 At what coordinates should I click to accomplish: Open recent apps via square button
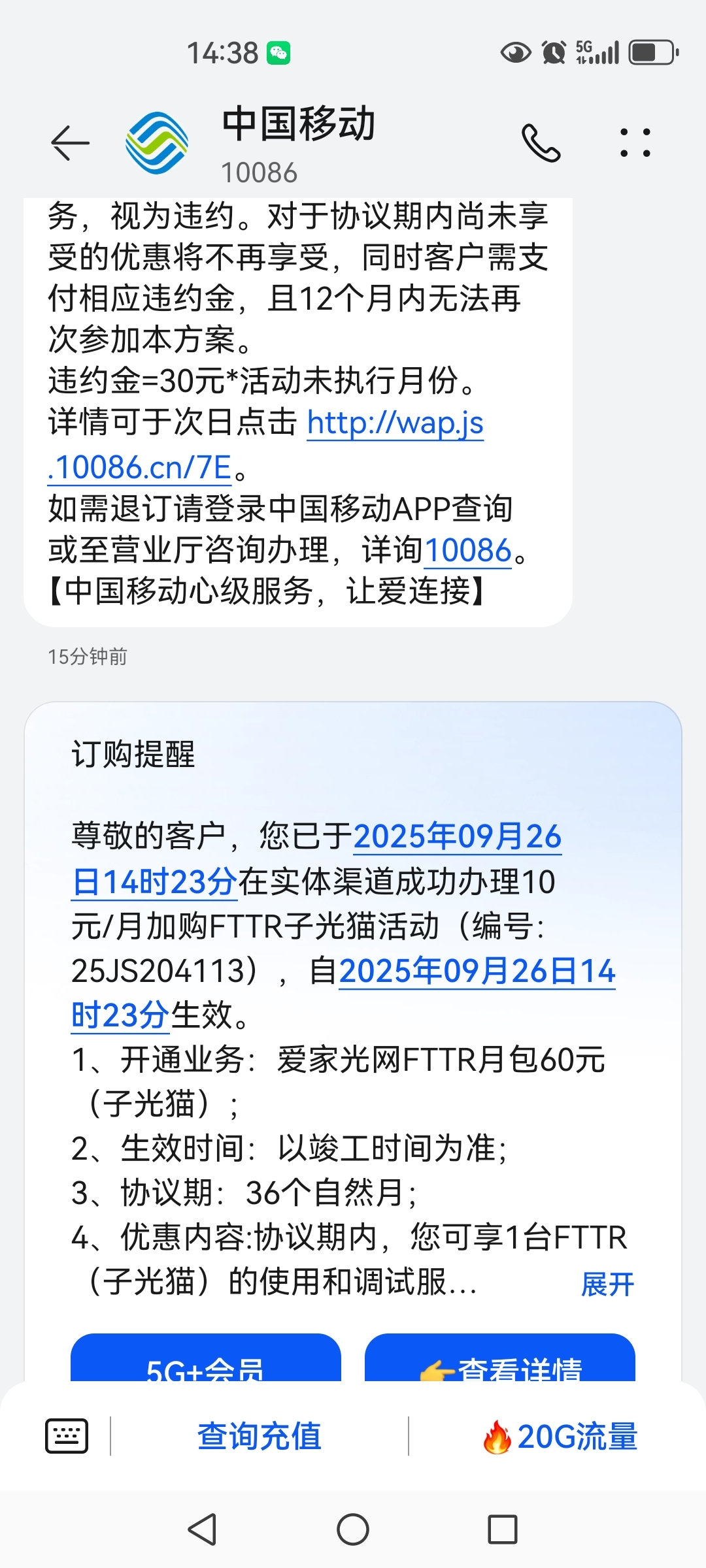(x=503, y=1529)
